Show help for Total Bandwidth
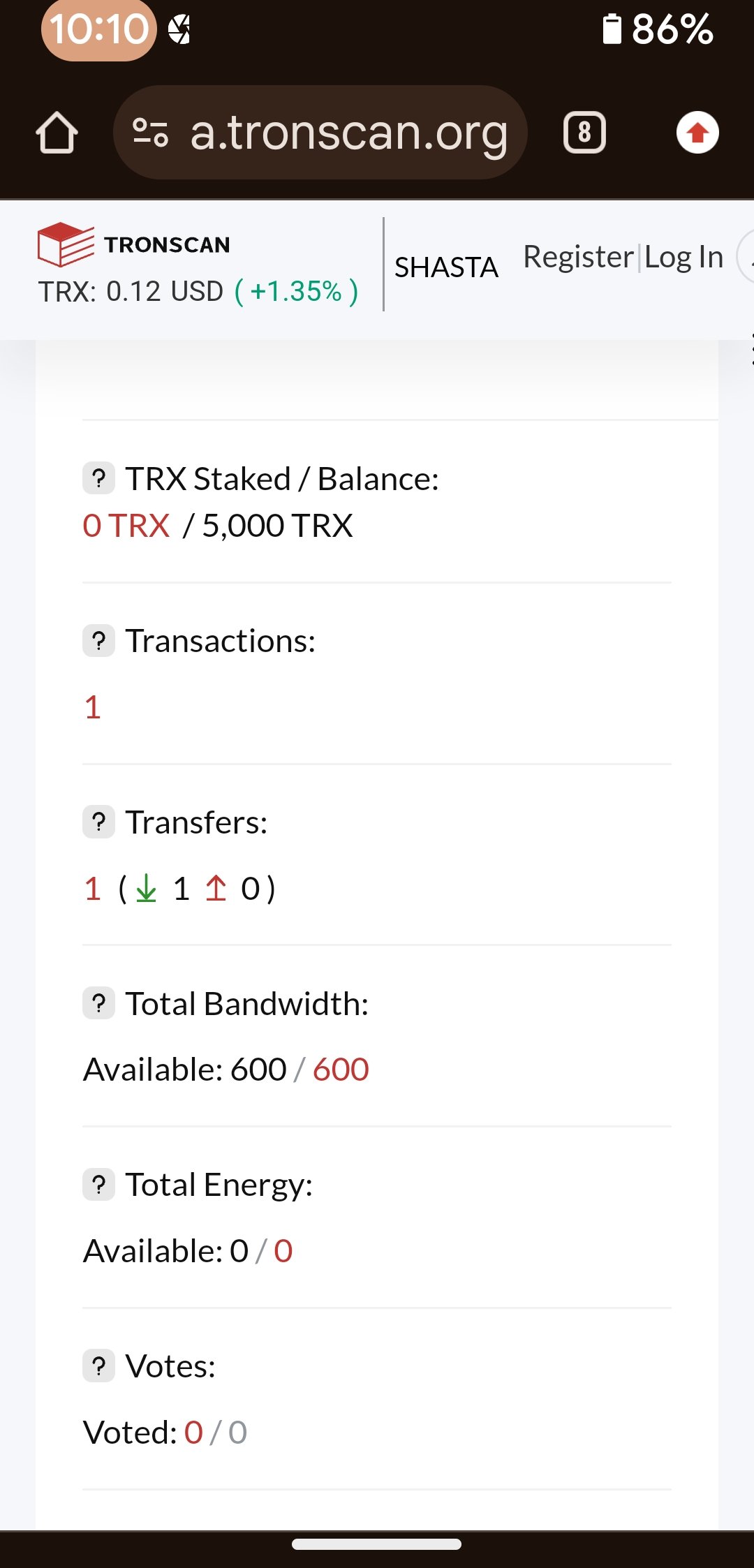 [x=99, y=1004]
